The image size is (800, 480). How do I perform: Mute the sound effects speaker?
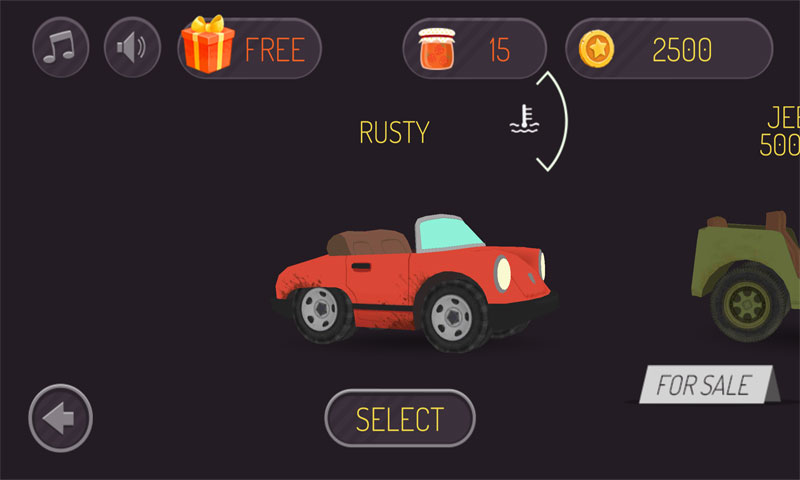[132, 47]
